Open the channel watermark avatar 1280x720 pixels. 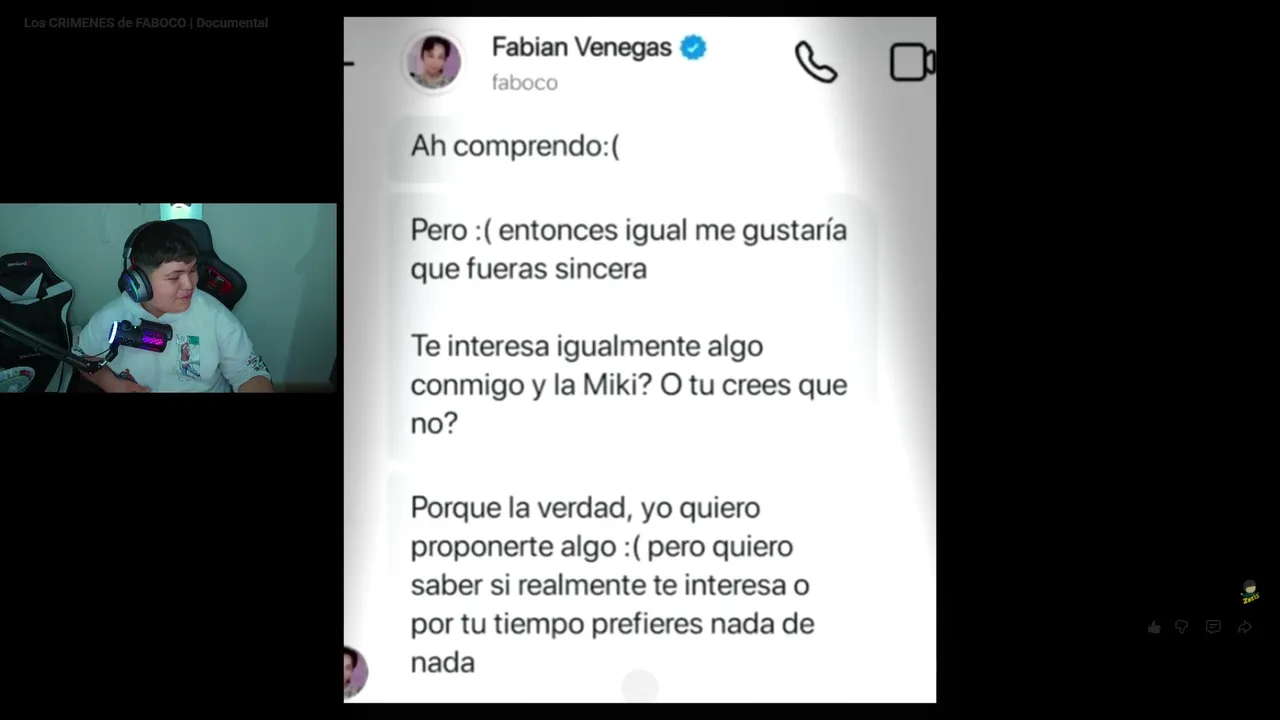coord(1249,592)
